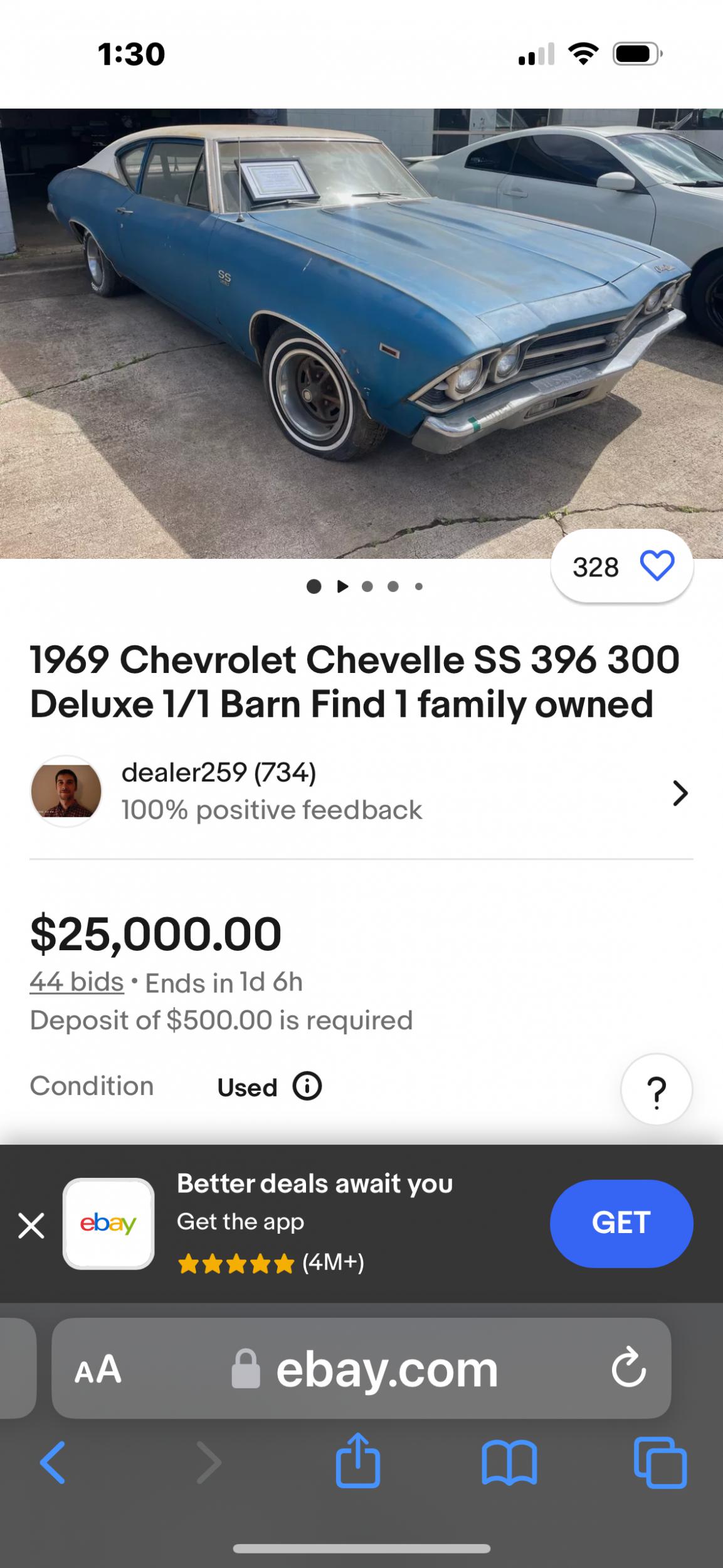The height and width of the screenshot is (1568, 723).
Task: Get the eBay app
Action: point(621,1223)
